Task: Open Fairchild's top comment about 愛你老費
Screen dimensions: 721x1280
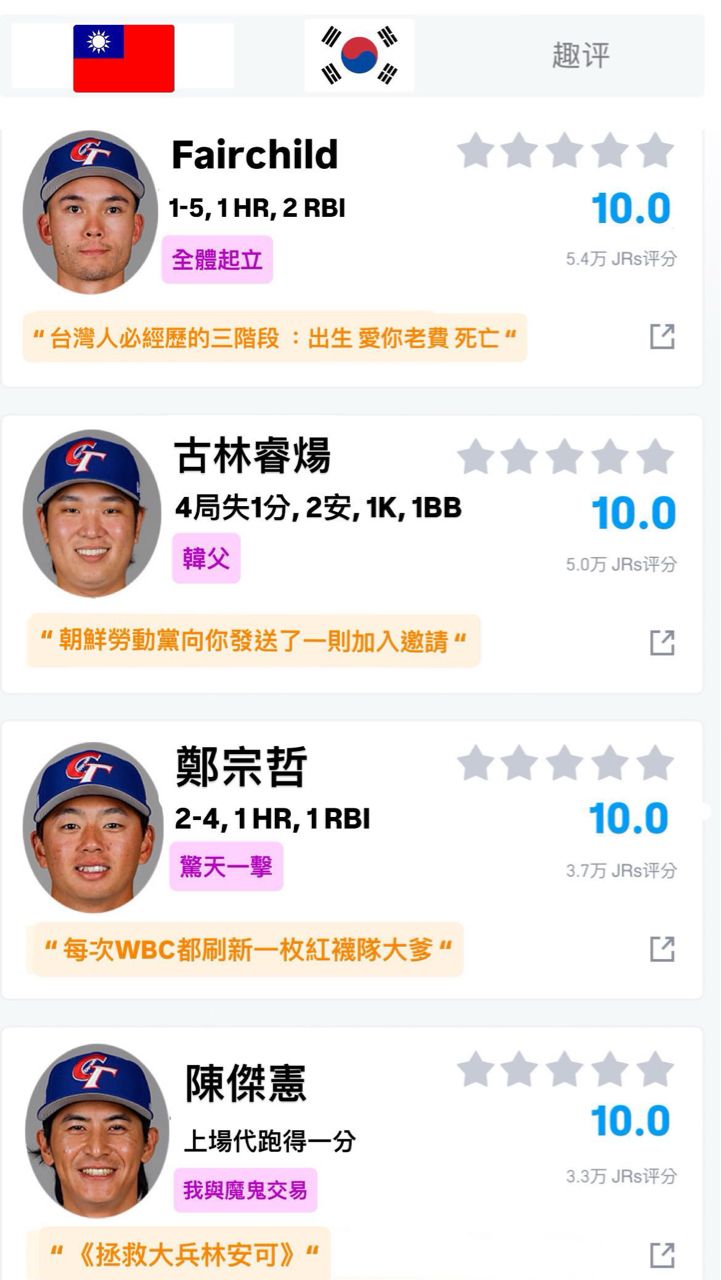Action: (274, 337)
